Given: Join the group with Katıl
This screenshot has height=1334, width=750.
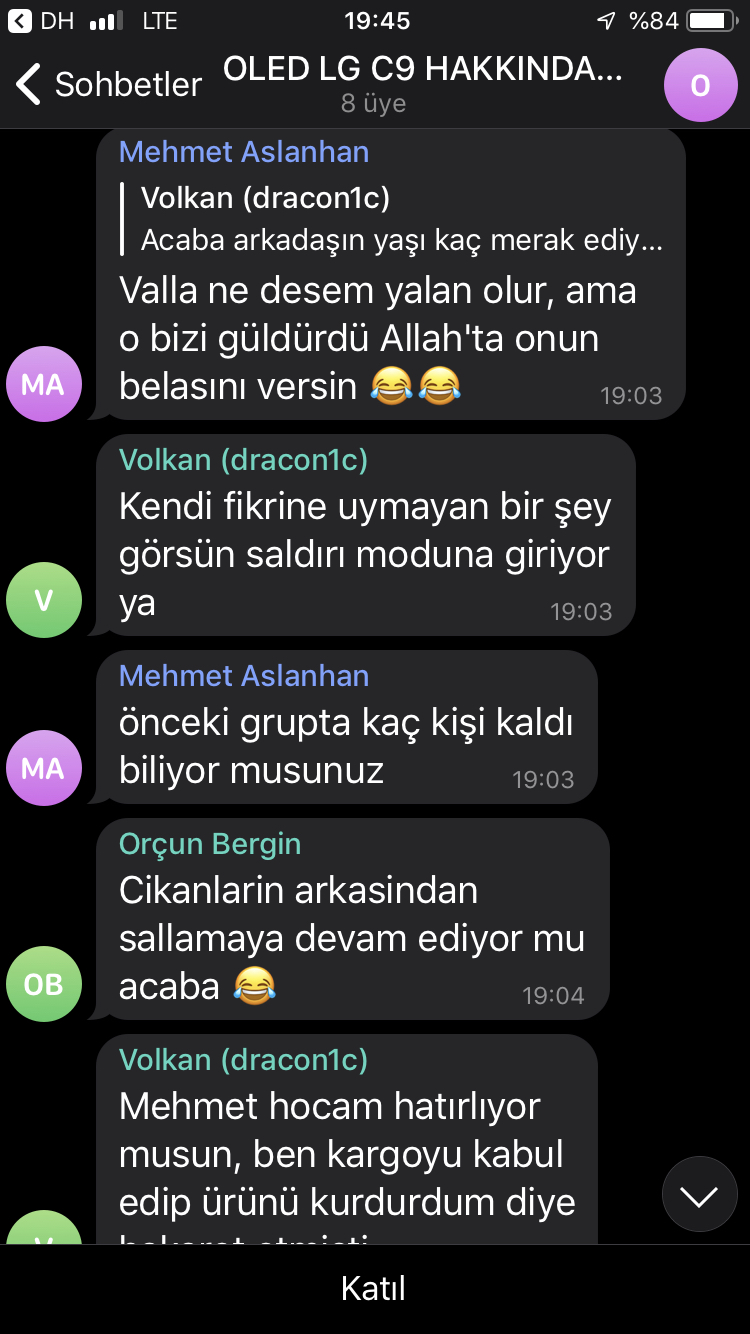Looking at the screenshot, I should (374, 1288).
